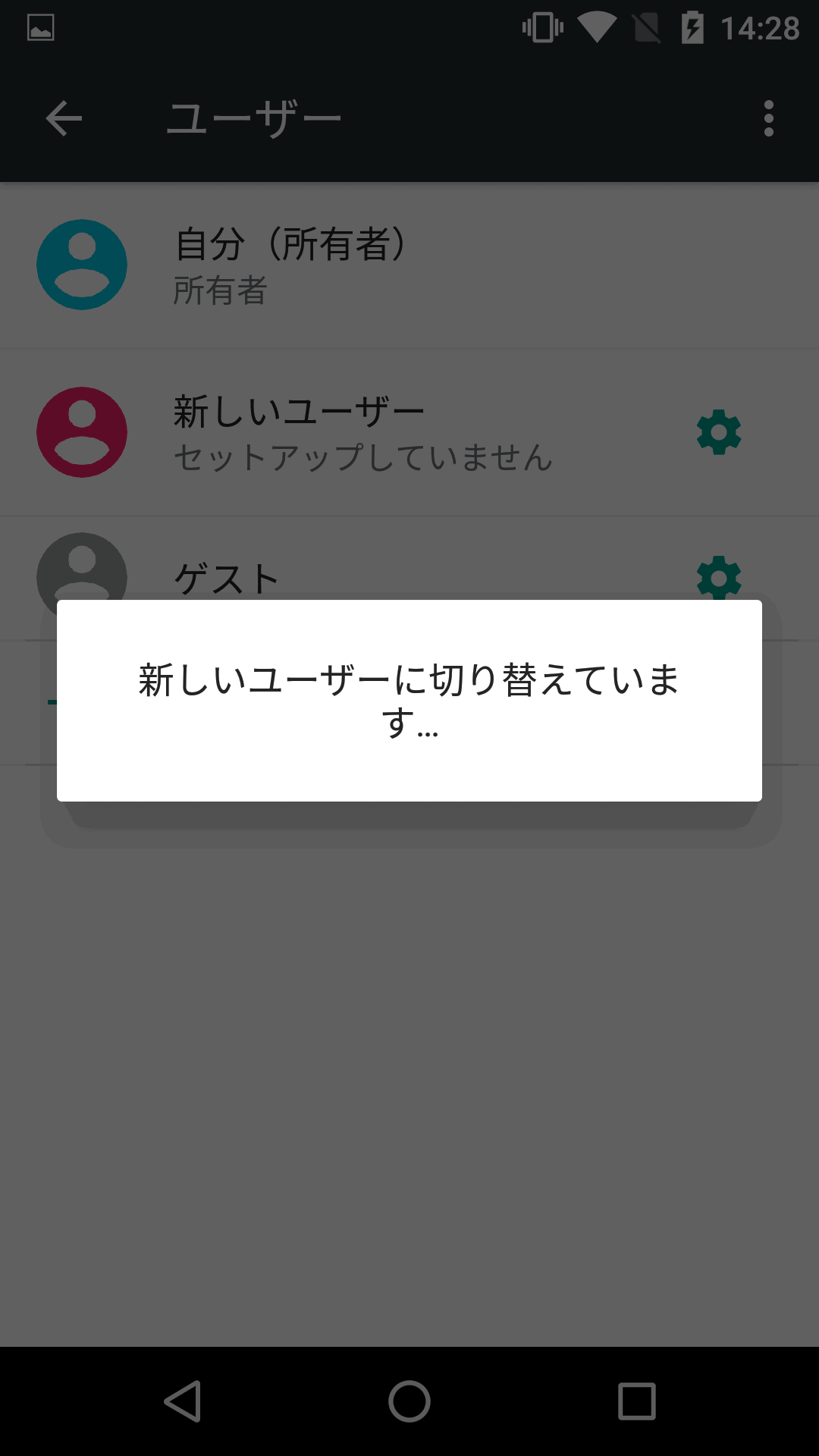Viewport: 819px width, 1456px height.
Task: Open settings gear for 新しいユーザー
Action: (718, 432)
